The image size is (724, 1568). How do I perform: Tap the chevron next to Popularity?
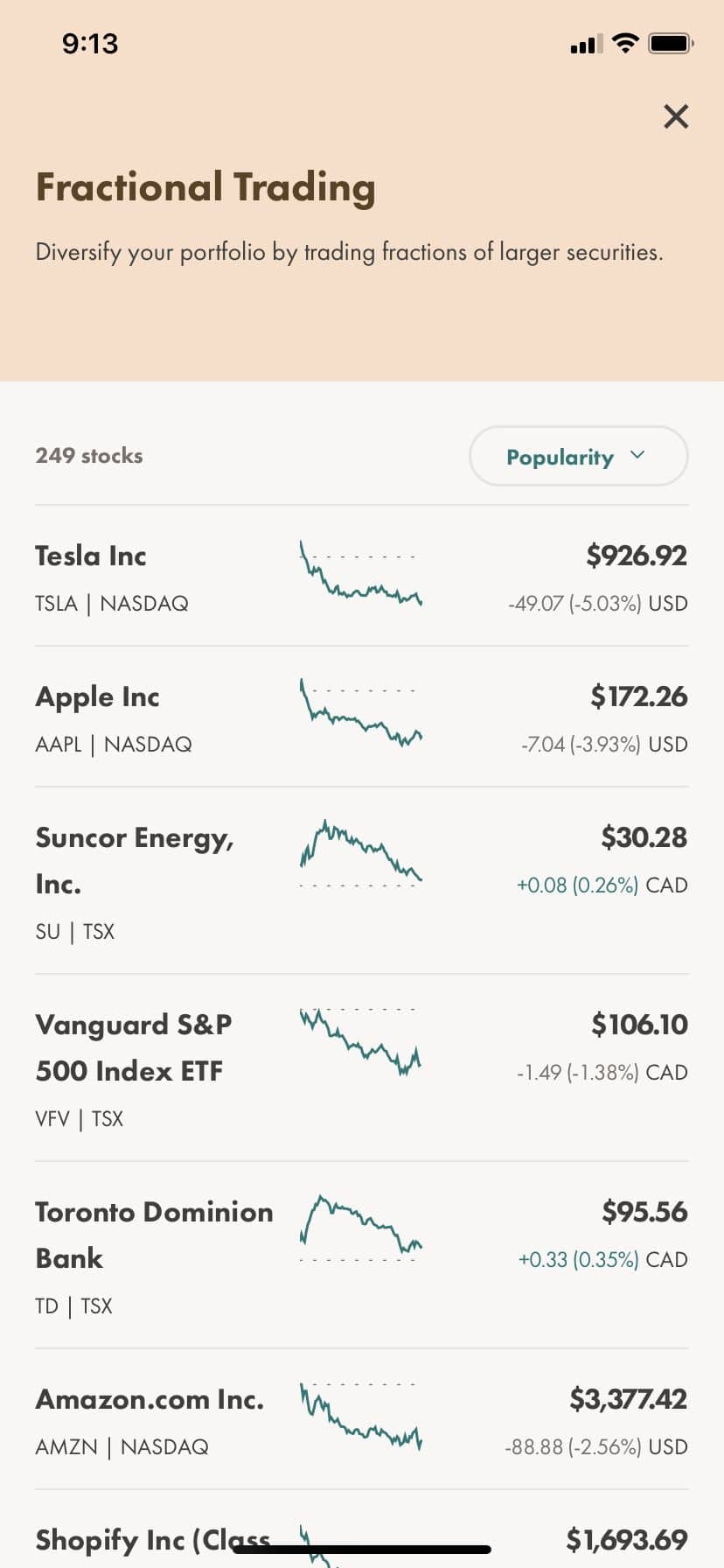(x=637, y=455)
